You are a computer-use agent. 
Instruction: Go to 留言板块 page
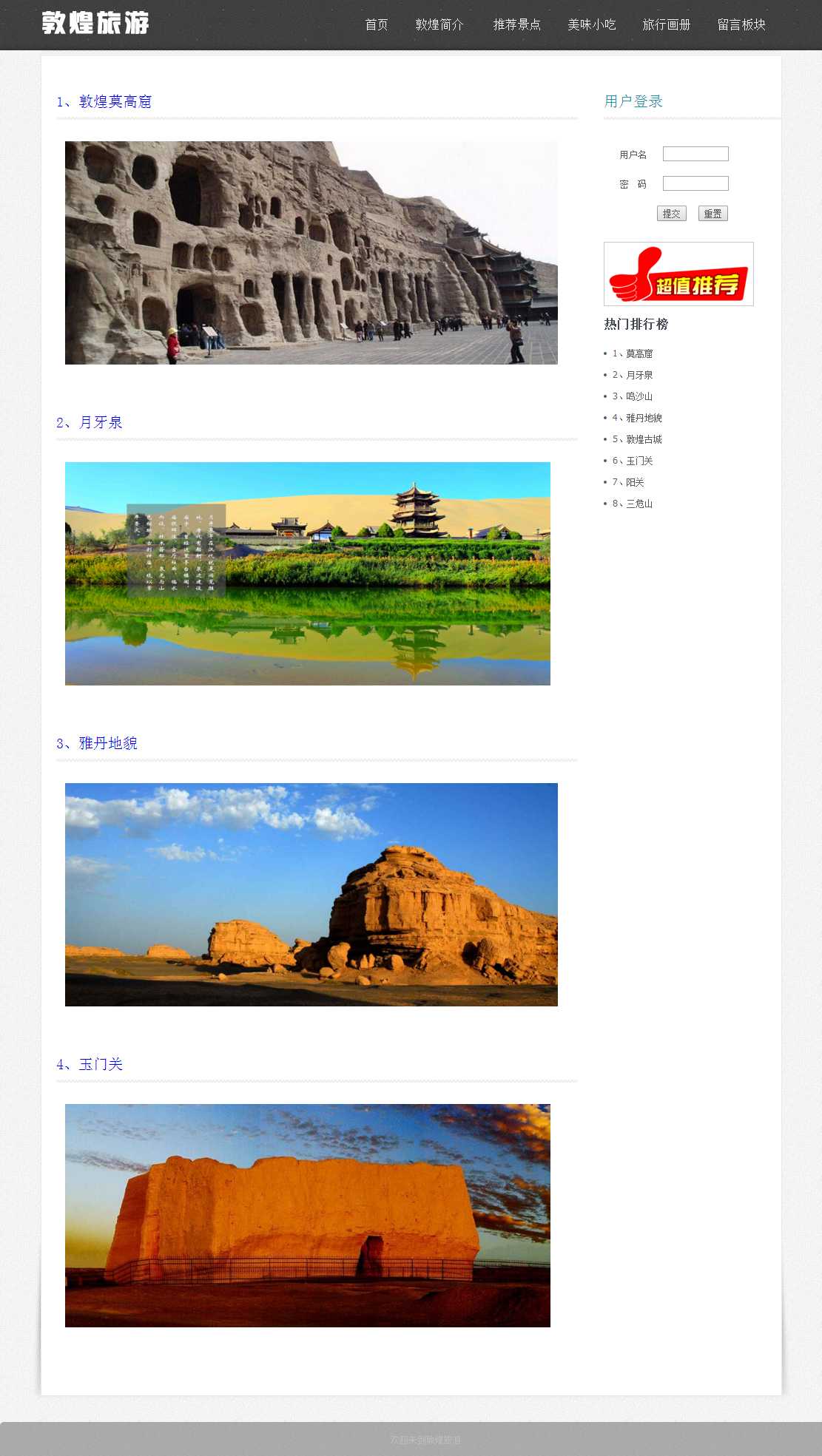pos(741,24)
